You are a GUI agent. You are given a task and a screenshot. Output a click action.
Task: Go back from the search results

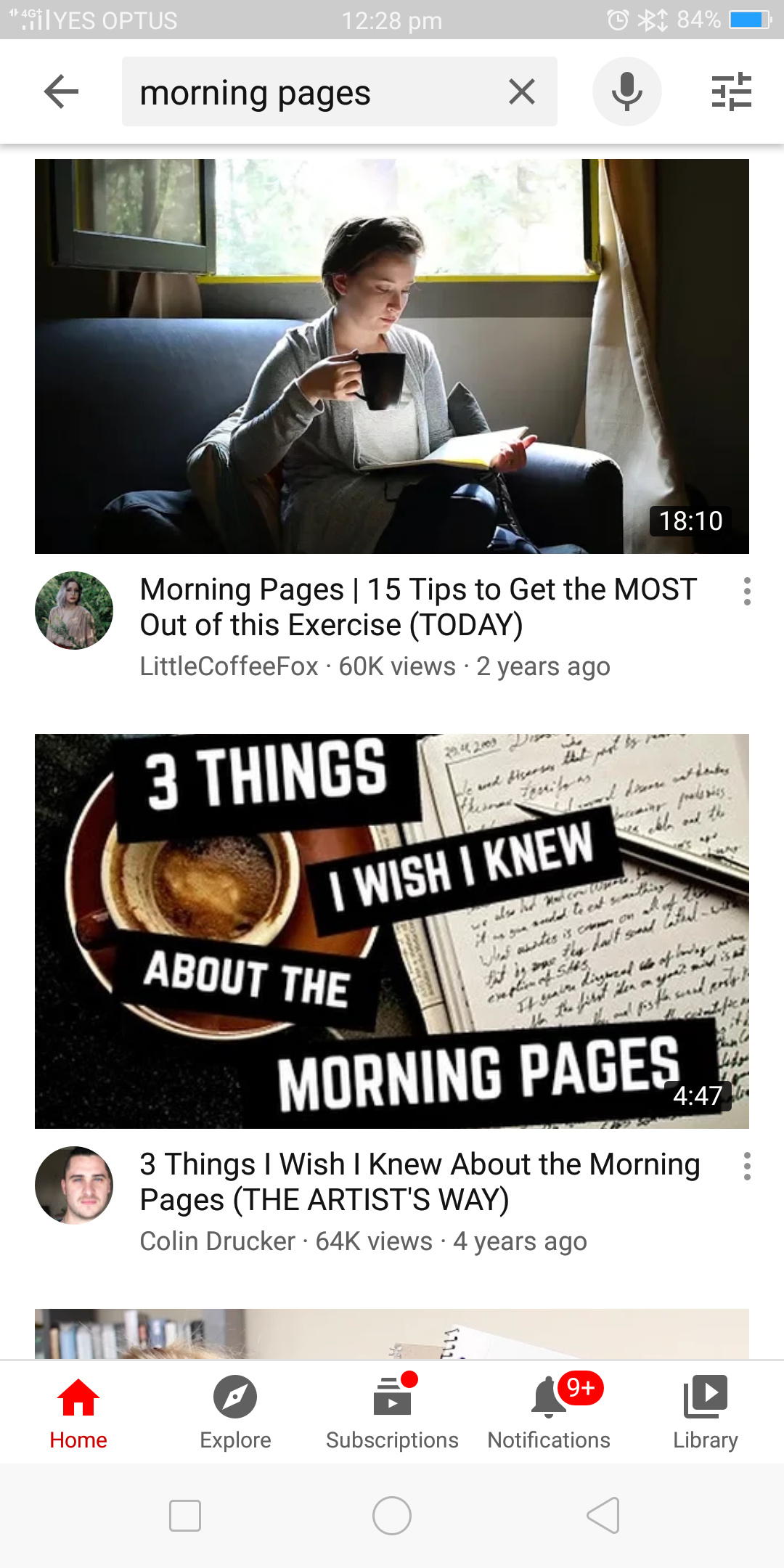pyautogui.click(x=61, y=92)
